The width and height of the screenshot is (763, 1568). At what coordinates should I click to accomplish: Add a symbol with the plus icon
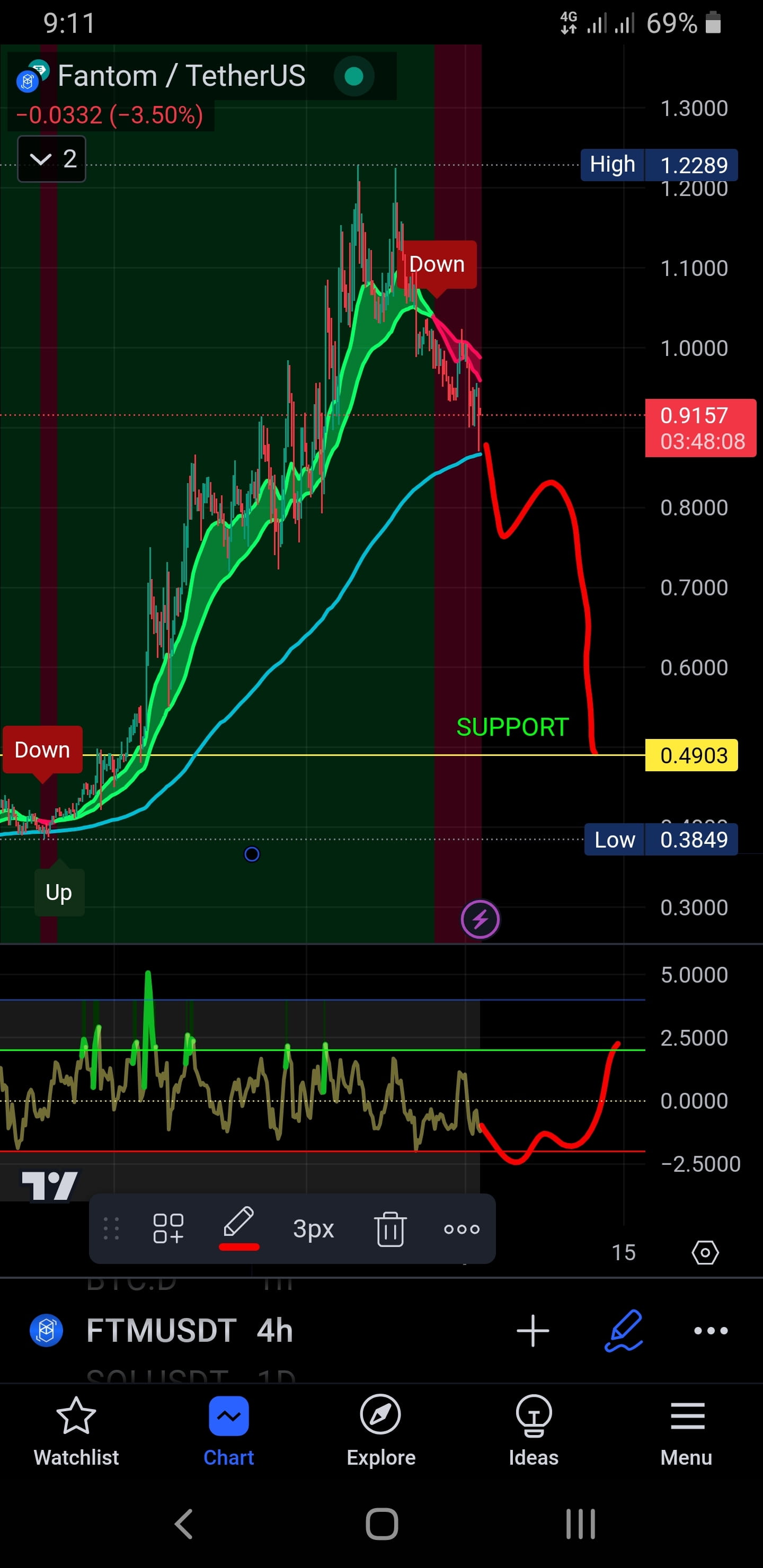coord(533,1330)
